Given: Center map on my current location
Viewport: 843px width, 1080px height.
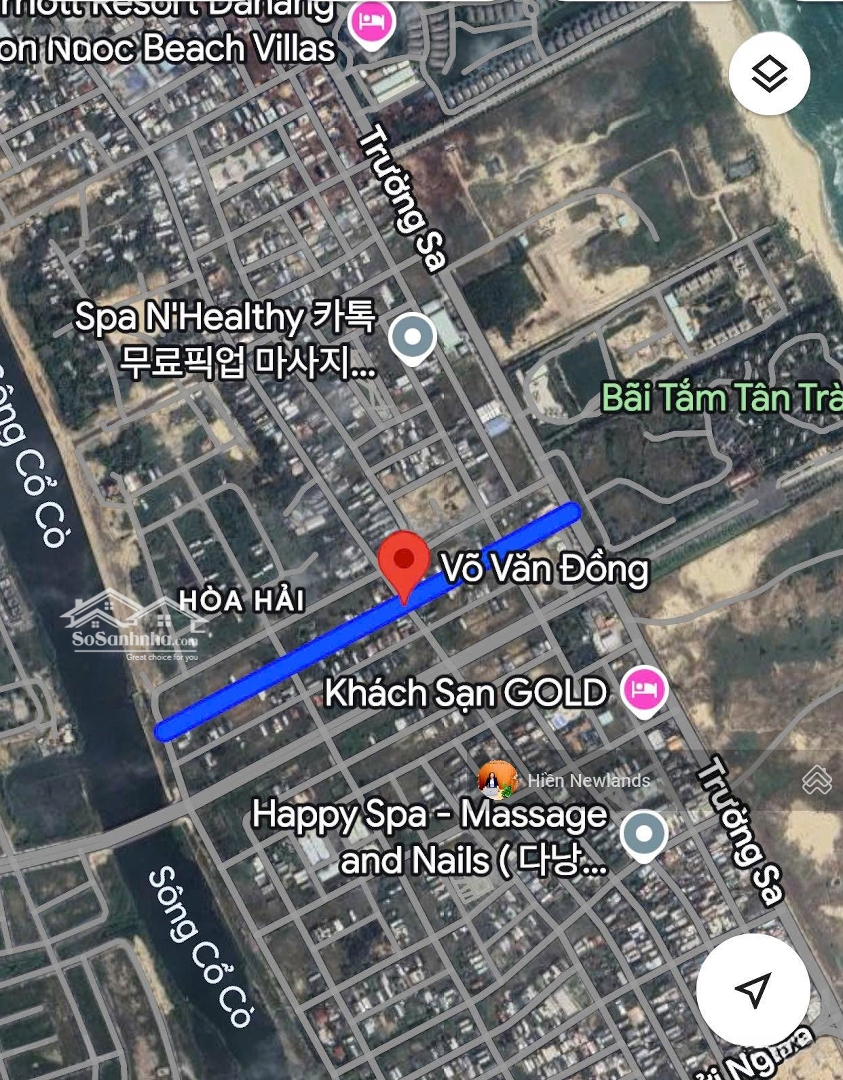Looking at the screenshot, I should (x=752, y=989).
